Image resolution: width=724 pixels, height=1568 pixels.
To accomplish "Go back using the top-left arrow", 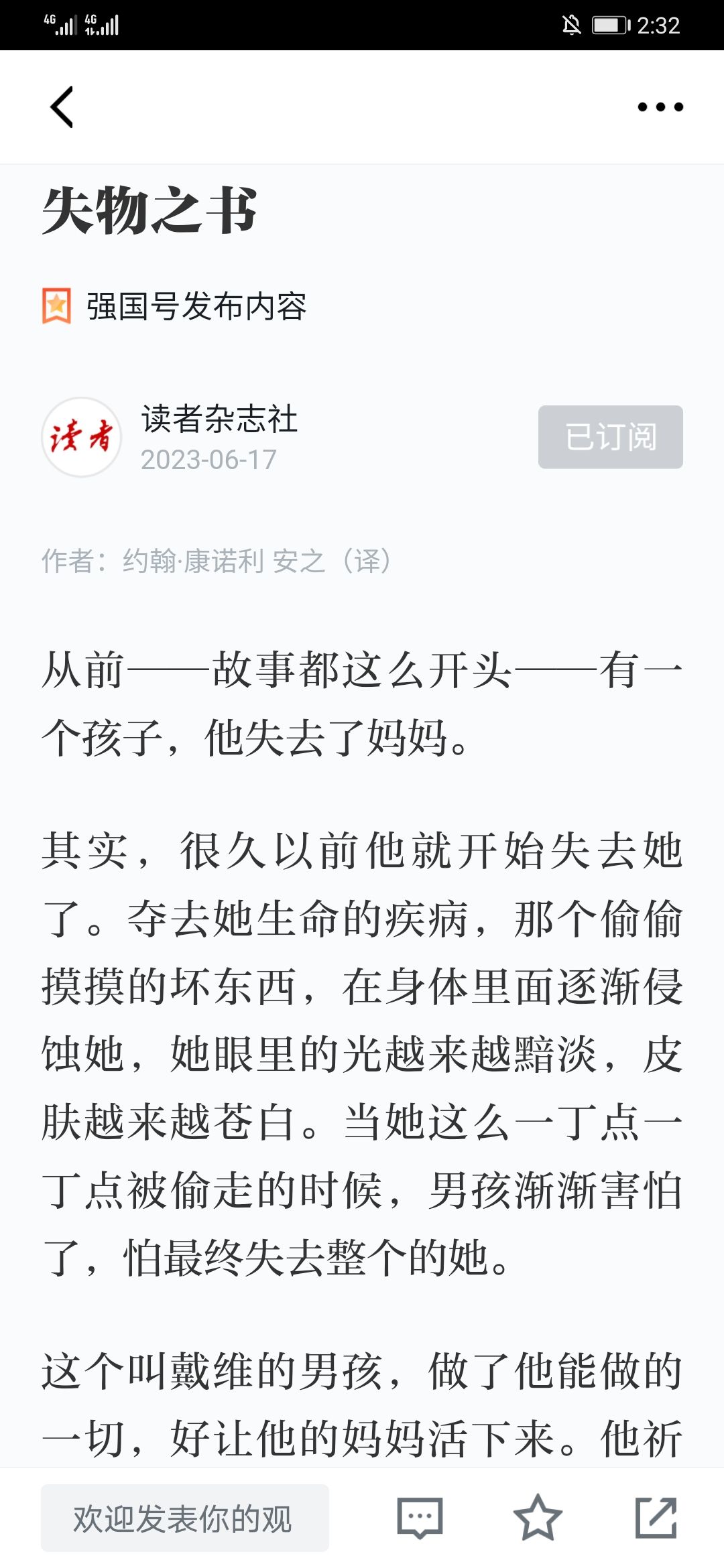I will coord(62,107).
